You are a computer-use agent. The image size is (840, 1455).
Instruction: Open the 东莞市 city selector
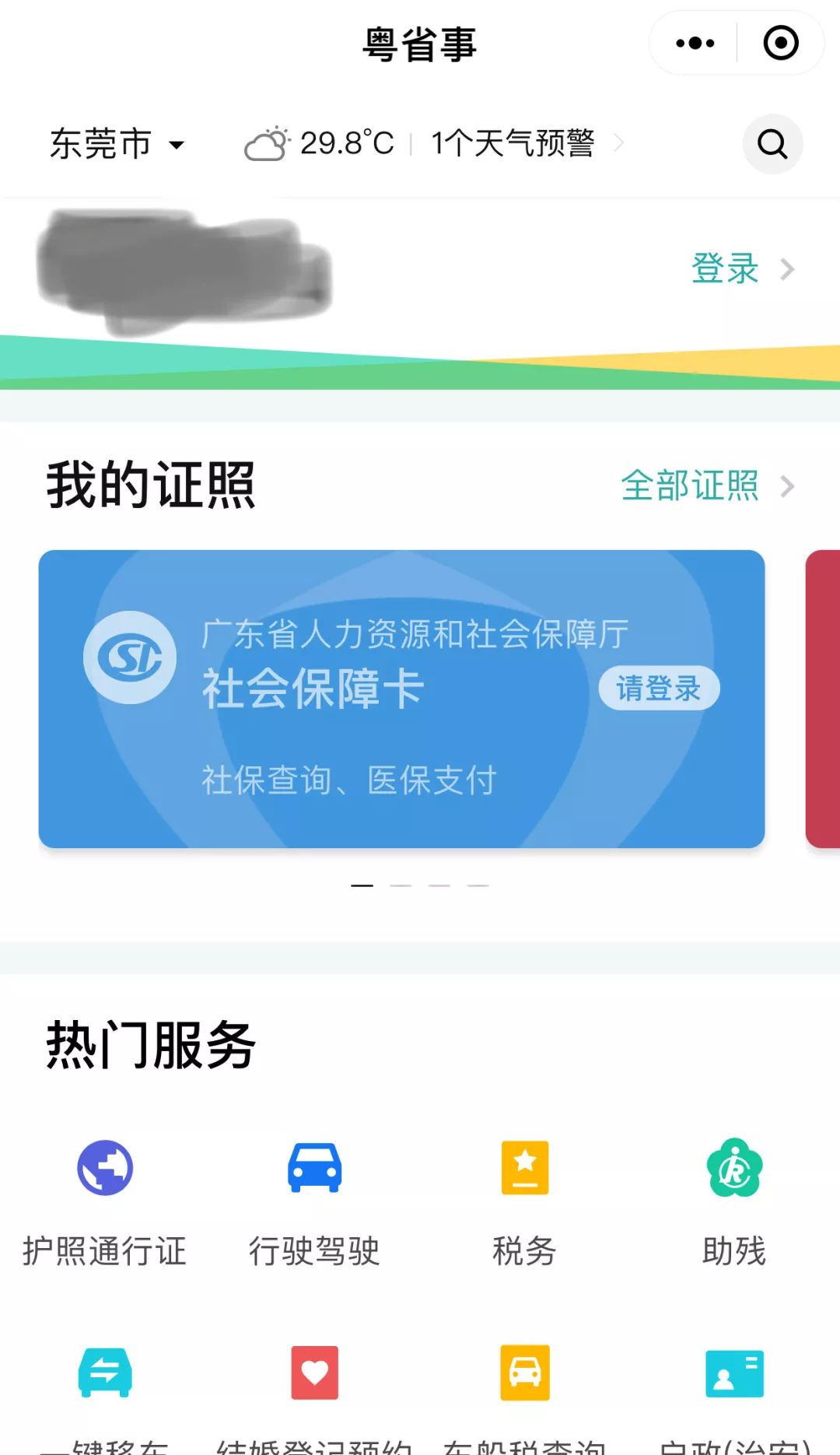117,145
